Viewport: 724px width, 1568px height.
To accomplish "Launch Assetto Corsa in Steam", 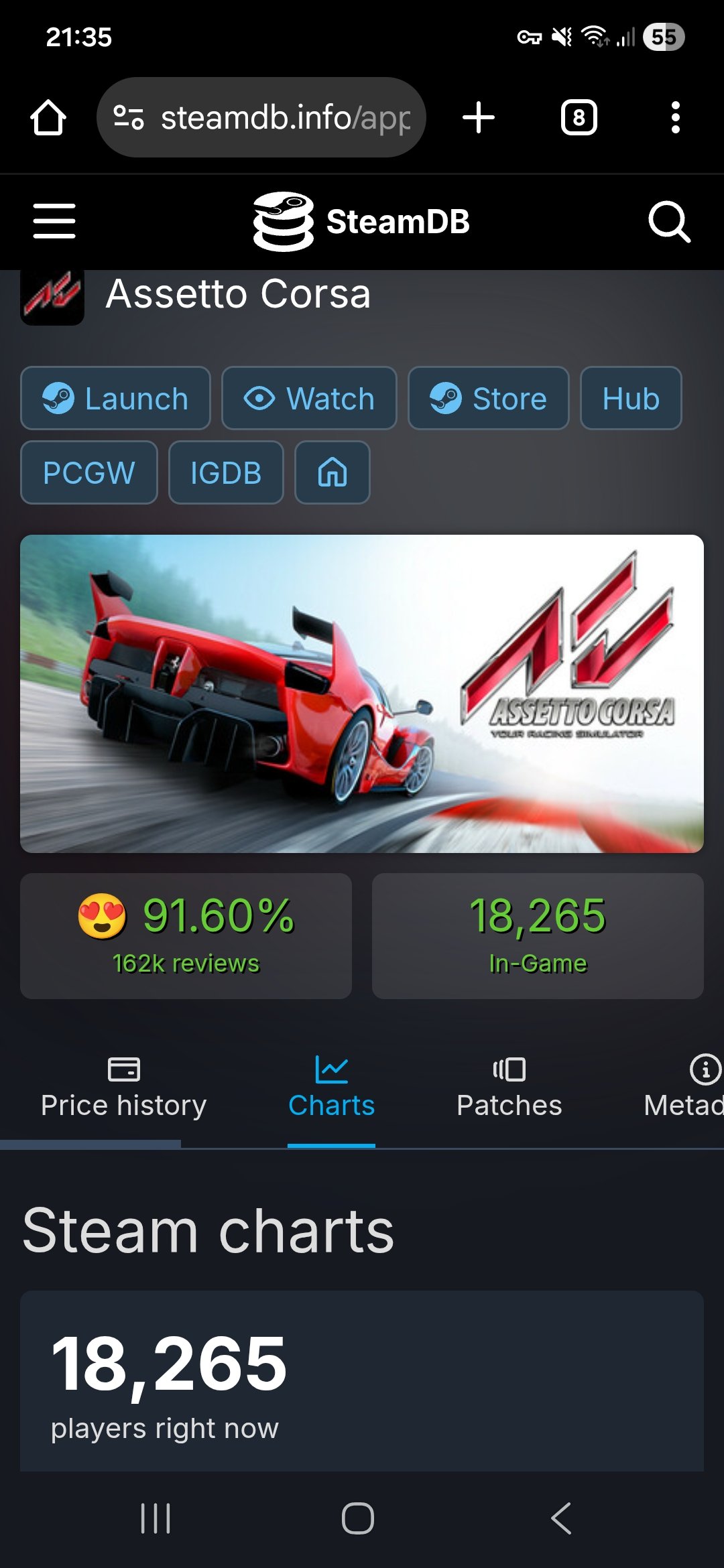I will coord(115,399).
